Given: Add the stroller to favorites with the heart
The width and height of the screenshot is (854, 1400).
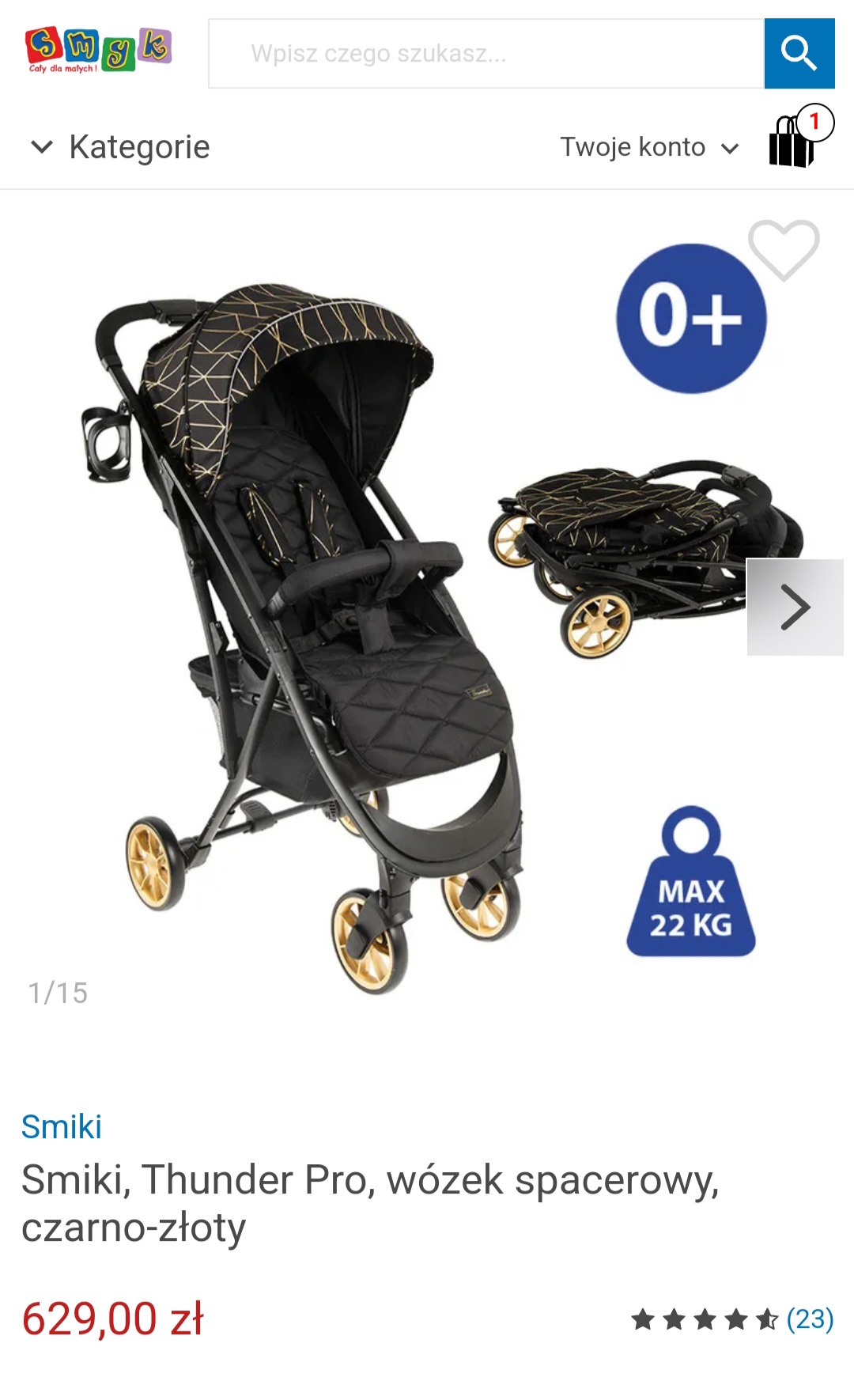Looking at the screenshot, I should [784, 249].
